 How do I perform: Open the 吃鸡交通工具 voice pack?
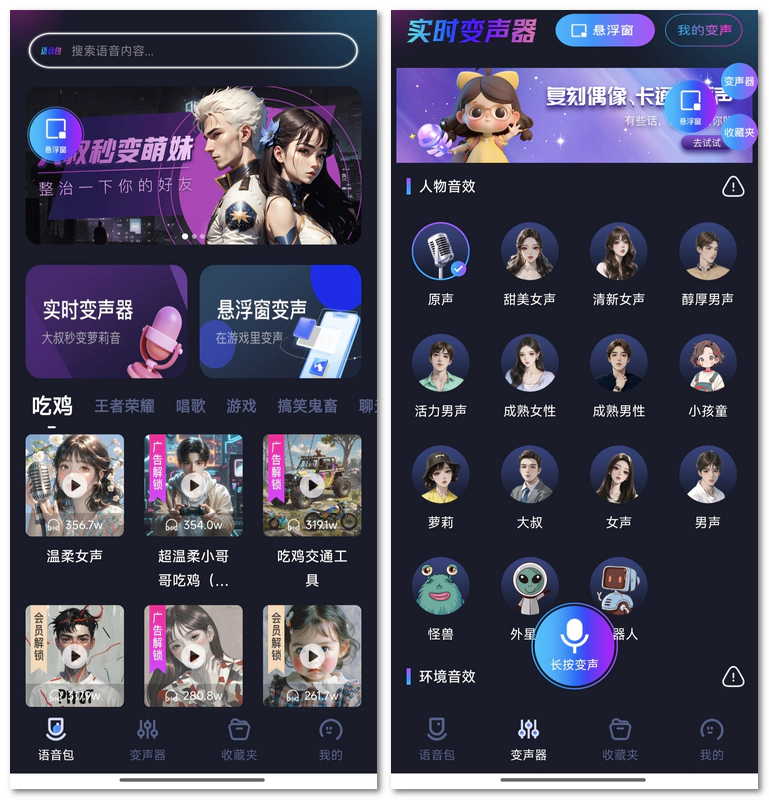tap(312, 485)
